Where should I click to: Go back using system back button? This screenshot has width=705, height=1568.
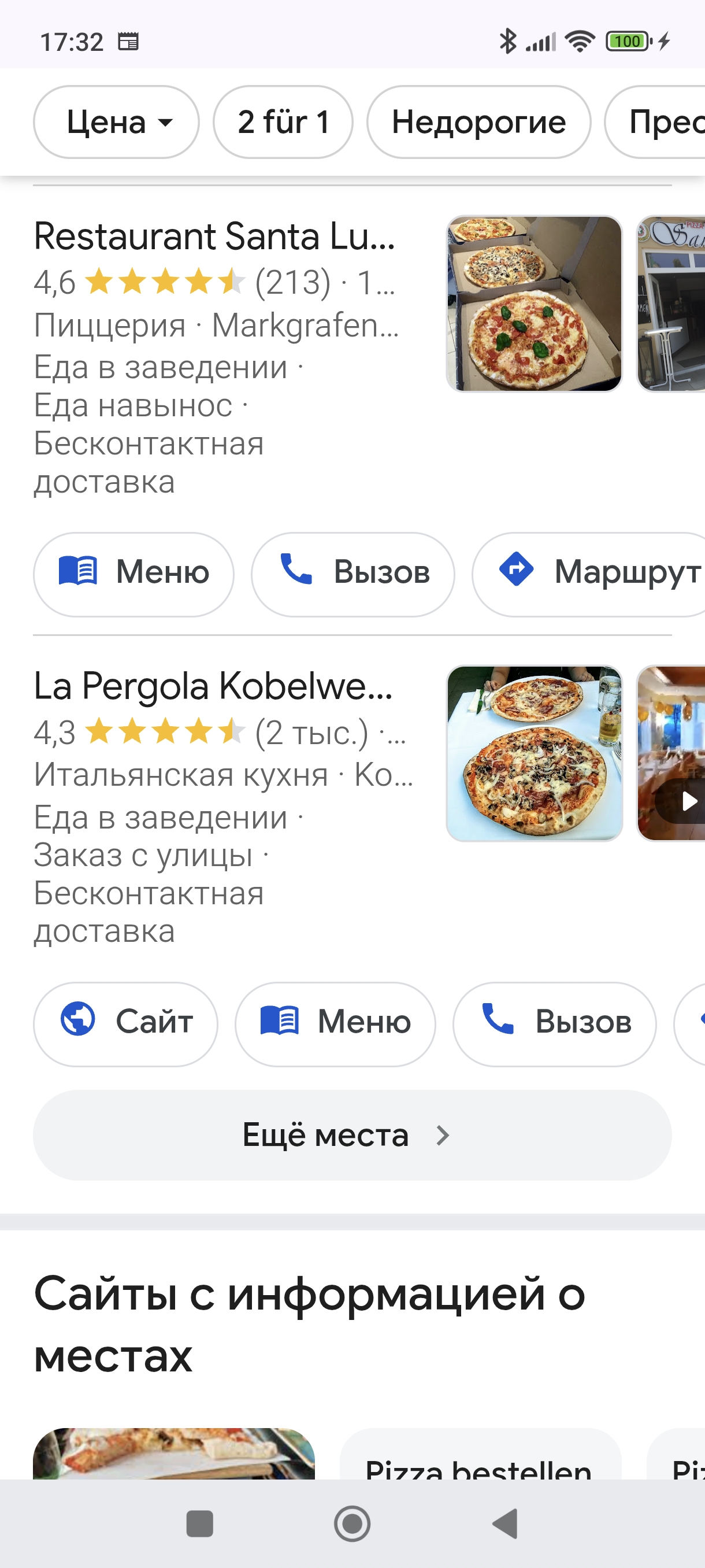505,1524
